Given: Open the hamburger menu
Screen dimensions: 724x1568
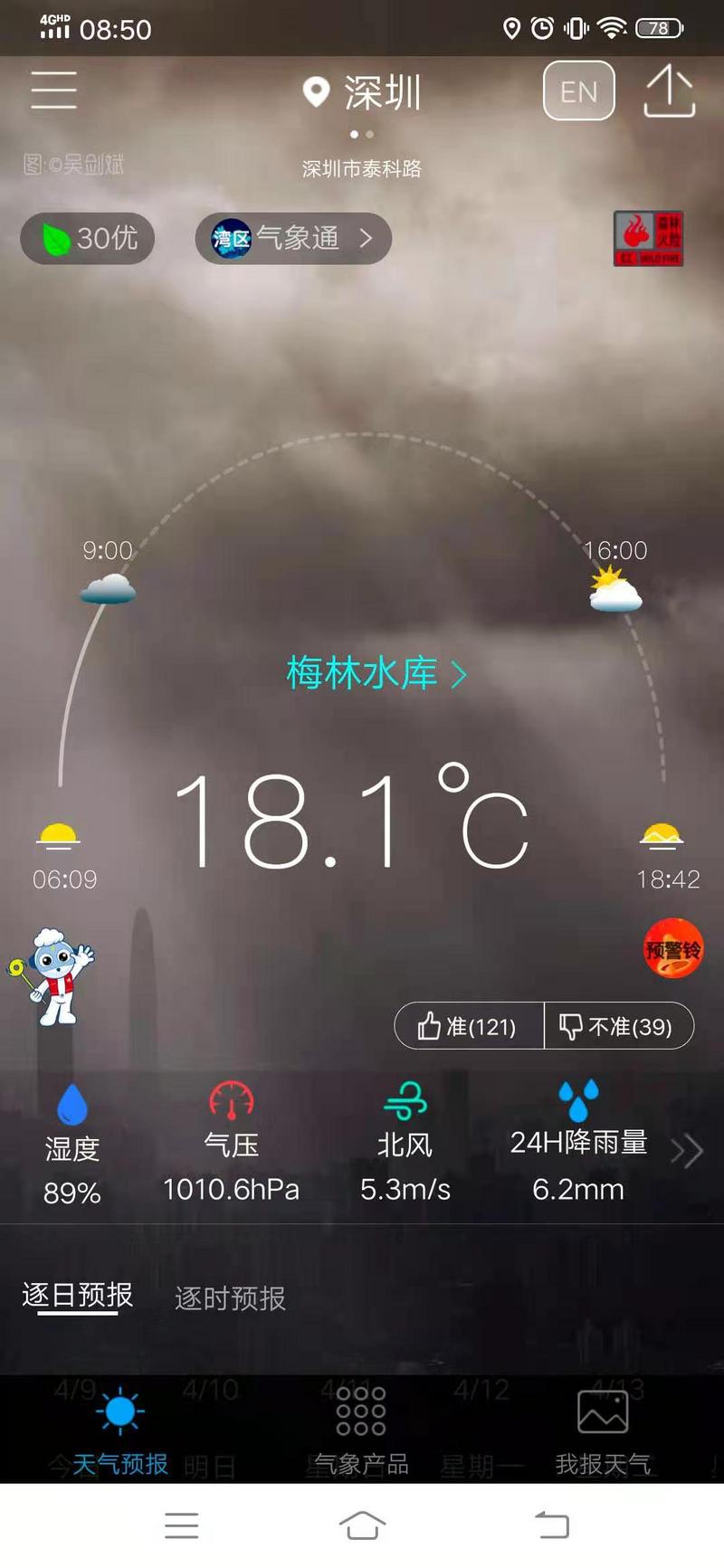Looking at the screenshot, I should tap(53, 90).
